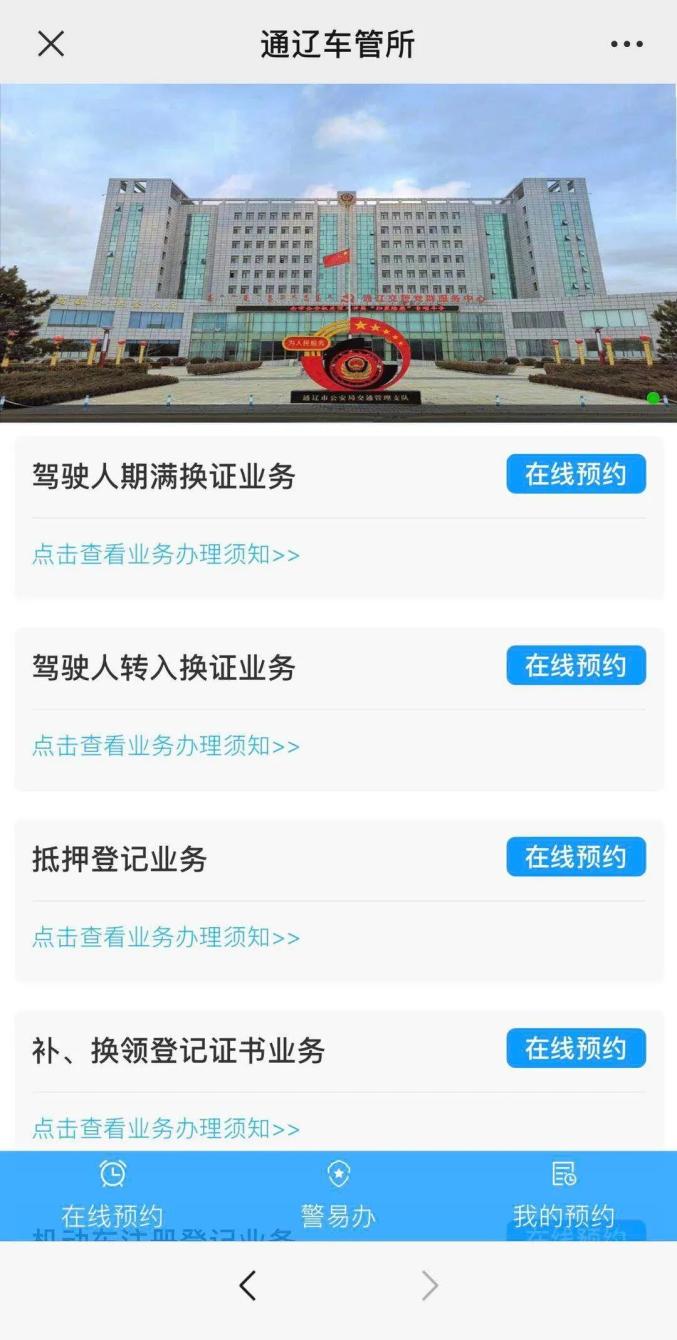Go to 我的预约 tab
The height and width of the screenshot is (1340, 677).
(x=563, y=1196)
